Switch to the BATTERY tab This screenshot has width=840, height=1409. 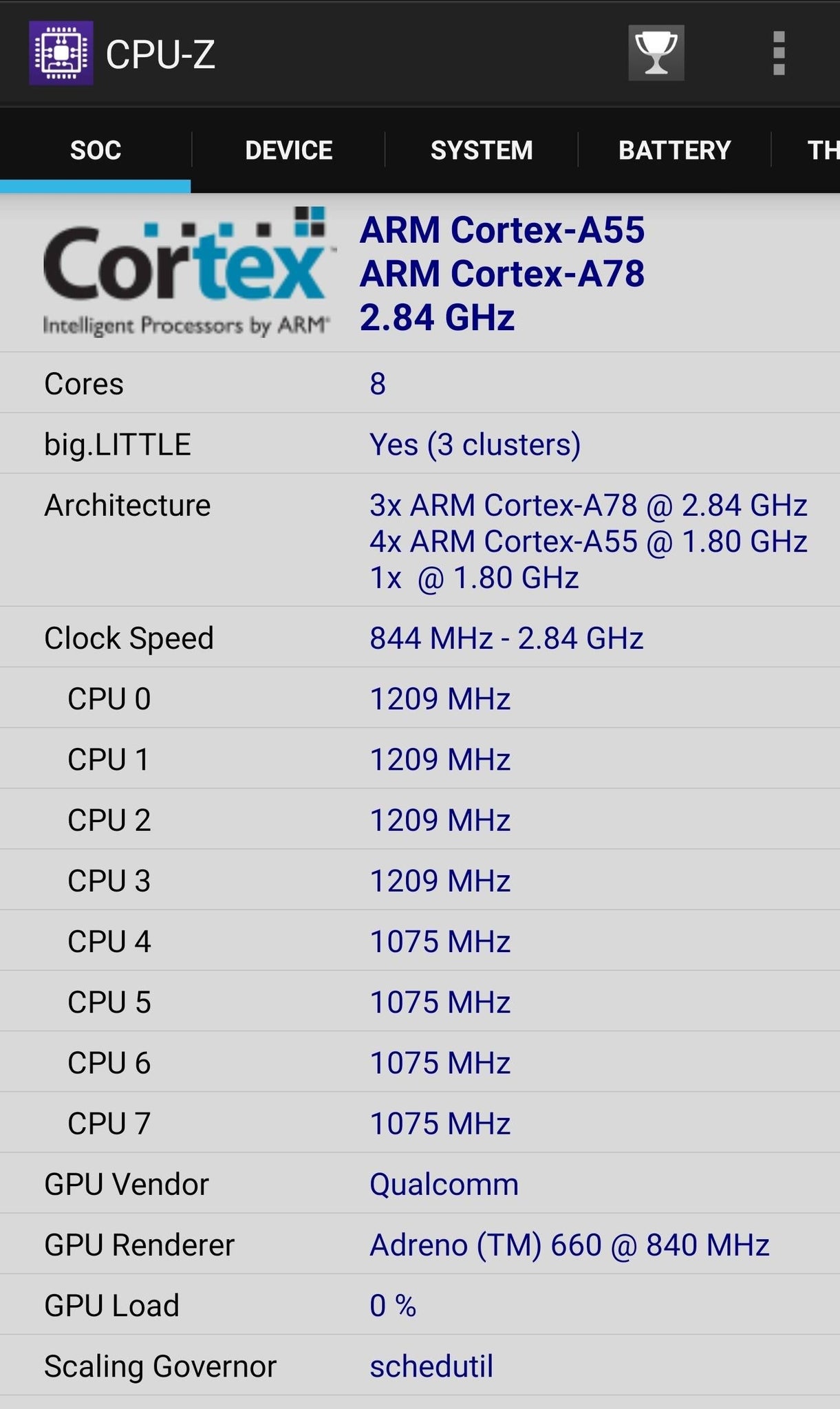click(674, 151)
